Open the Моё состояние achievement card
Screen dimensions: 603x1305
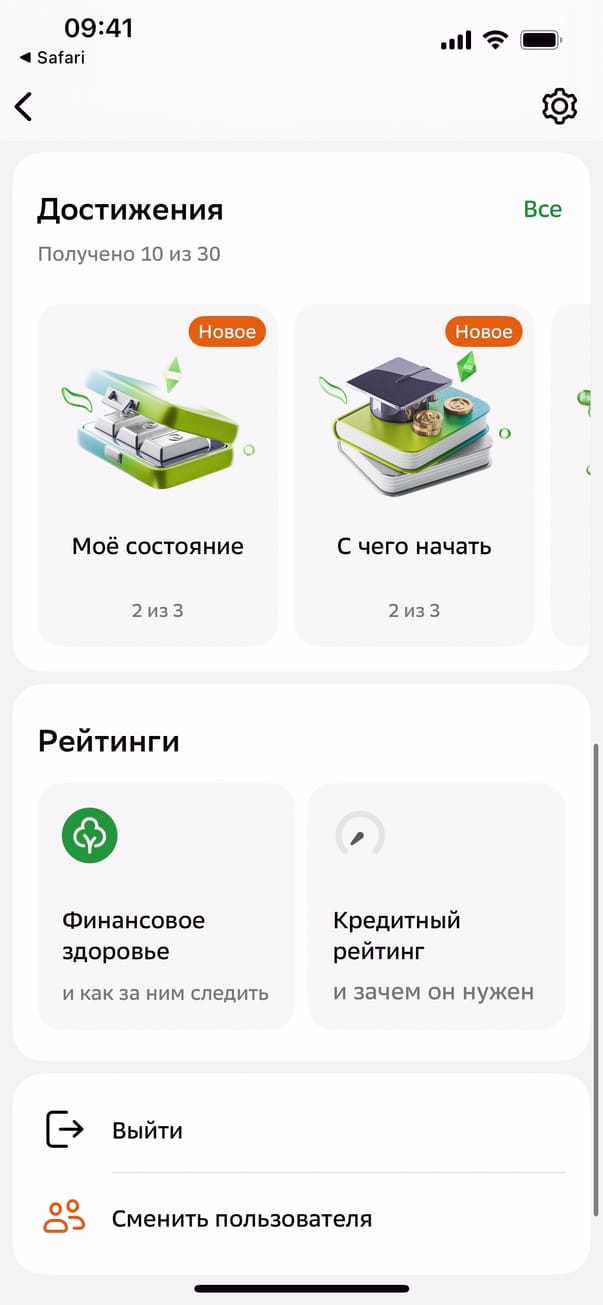(158, 475)
